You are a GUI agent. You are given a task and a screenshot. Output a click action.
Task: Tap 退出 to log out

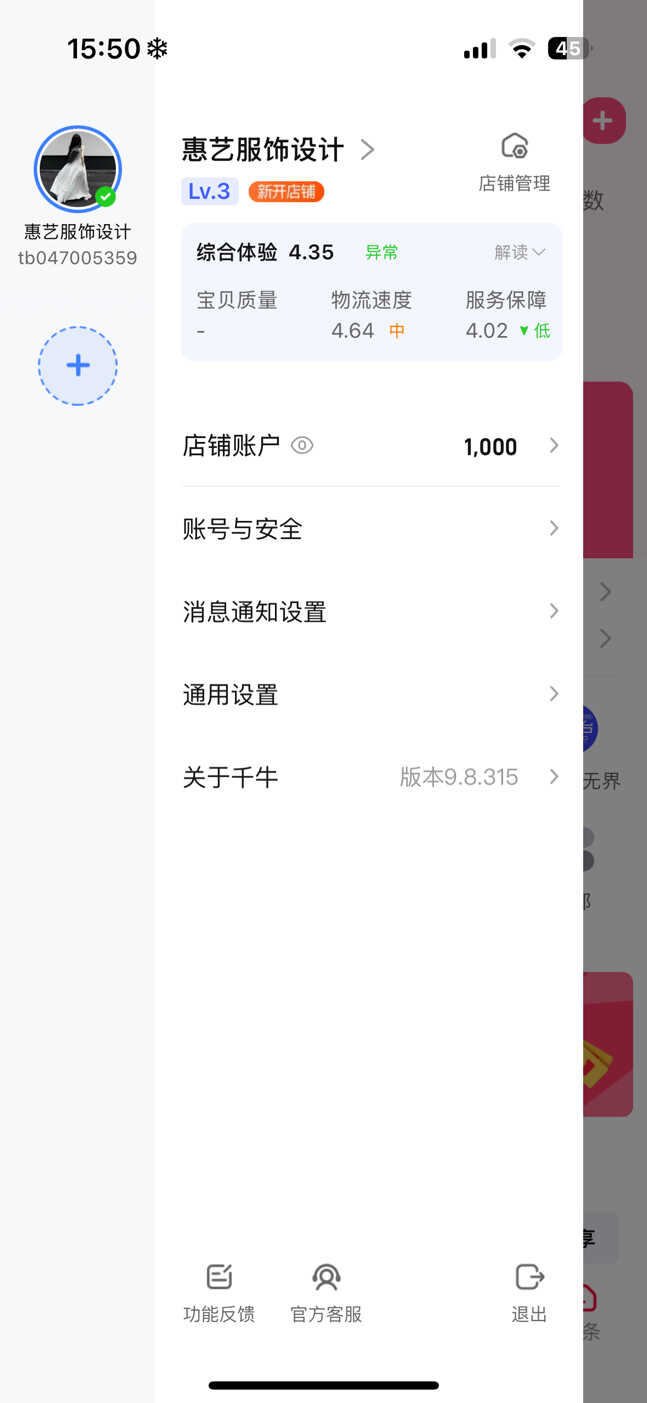(529, 1293)
